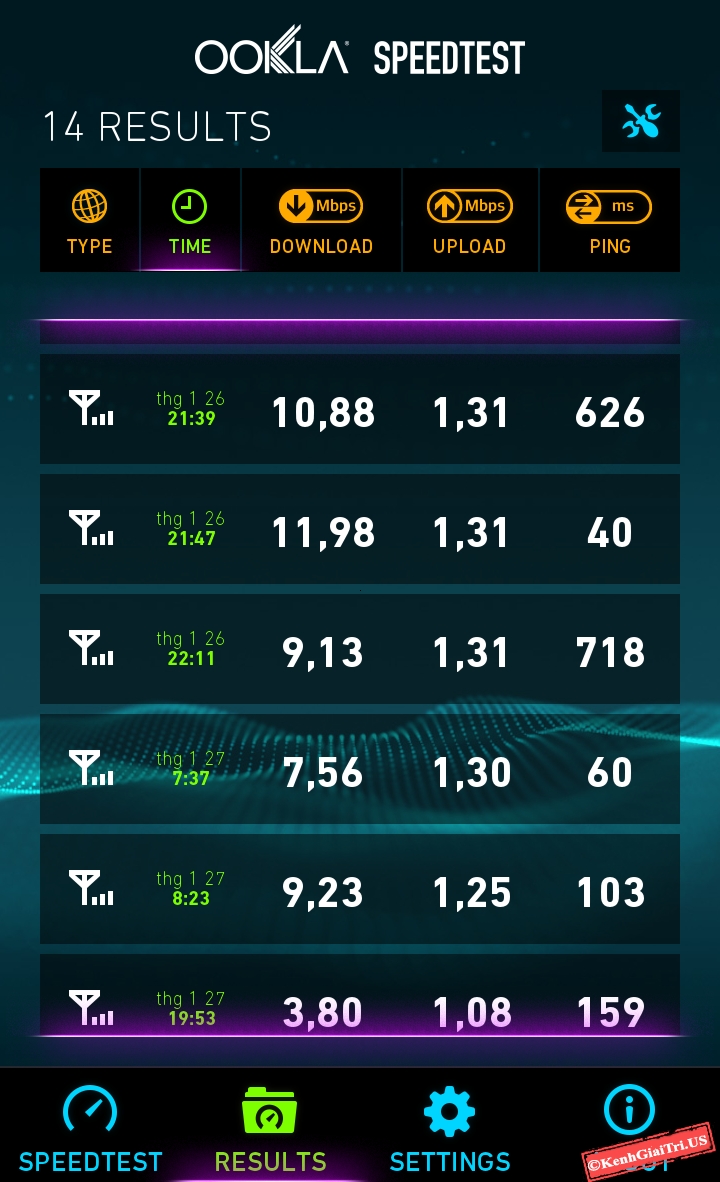Switch to the Speedtest tab

coord(90,1128)
